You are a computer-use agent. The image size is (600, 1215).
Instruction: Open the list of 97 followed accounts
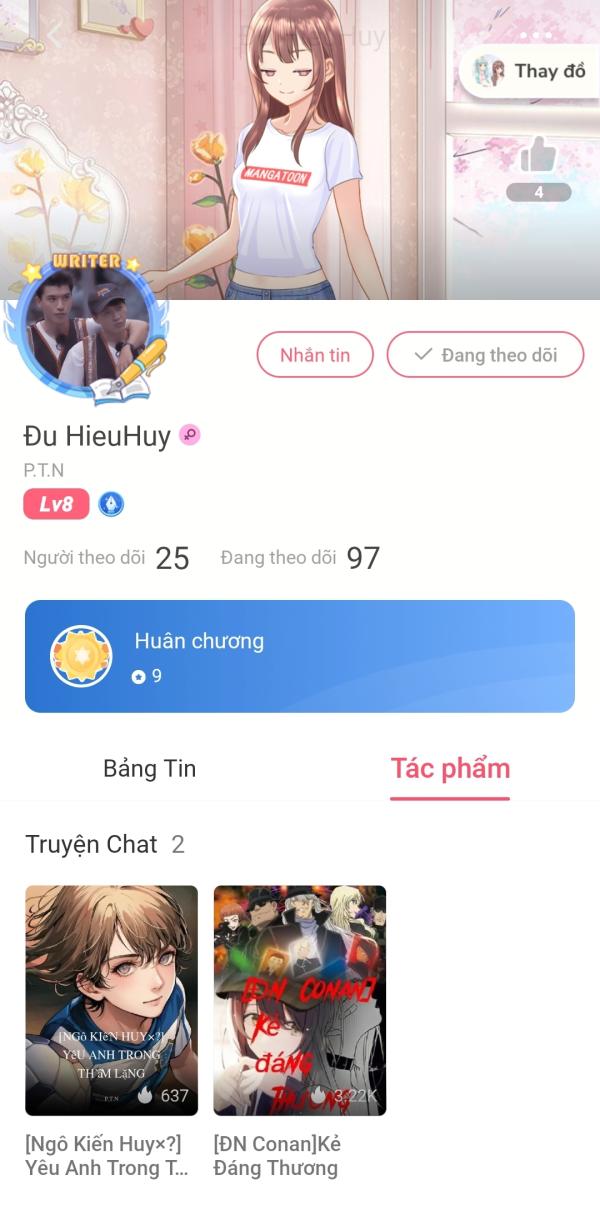(x=300, y=558)
